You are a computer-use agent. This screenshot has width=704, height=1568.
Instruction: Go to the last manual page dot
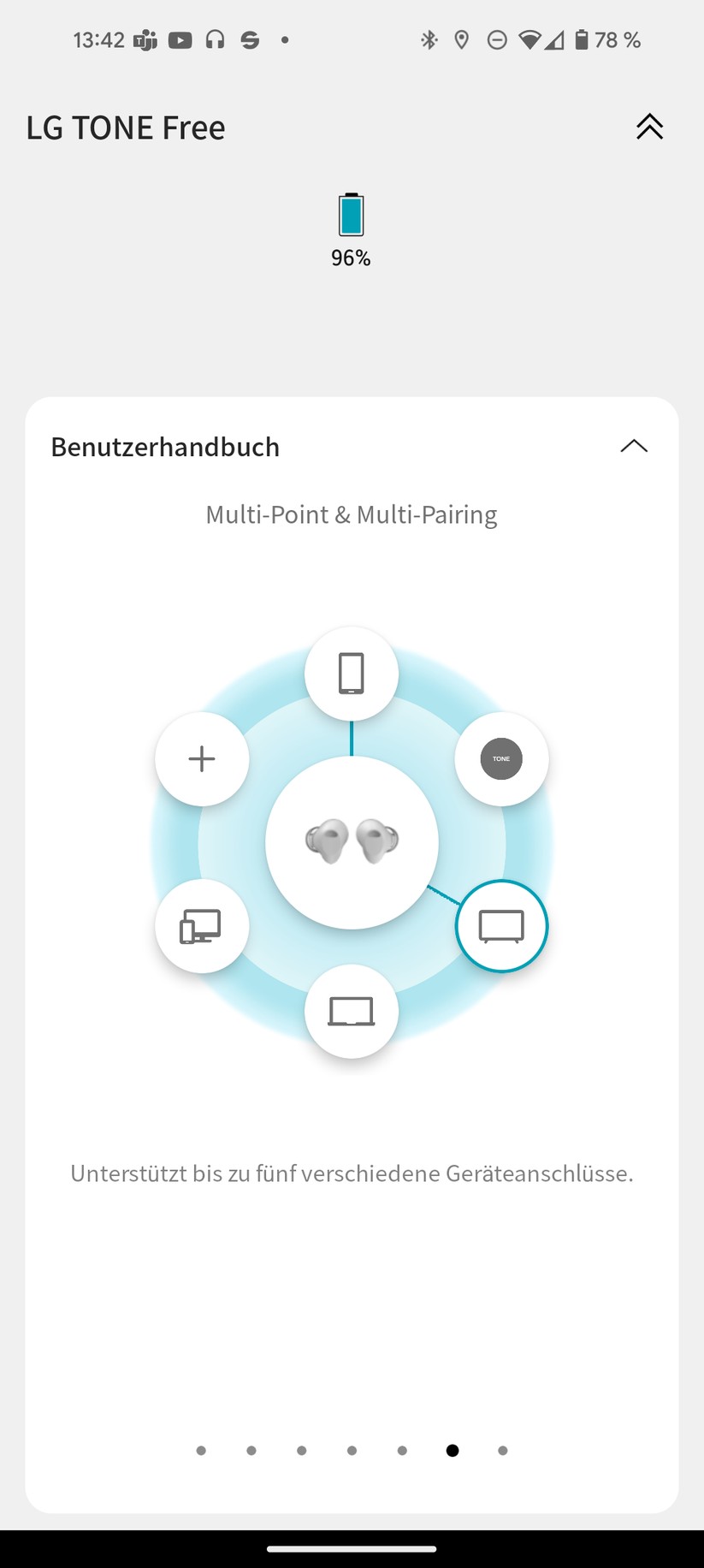502,1450
